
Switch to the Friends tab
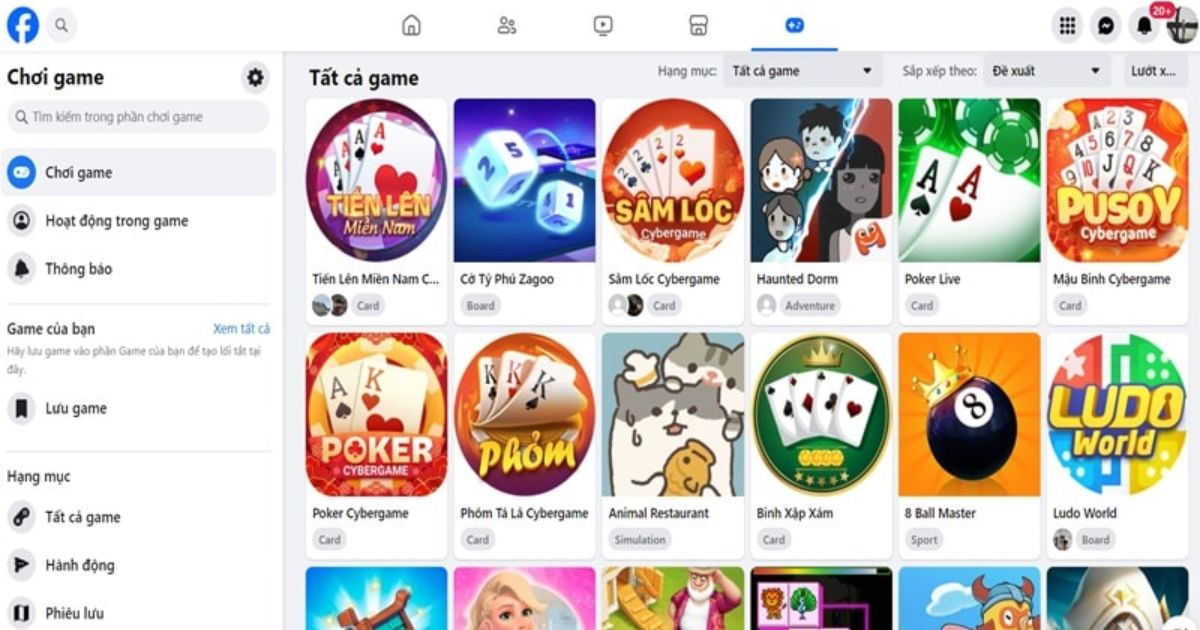tap(507, 26)
